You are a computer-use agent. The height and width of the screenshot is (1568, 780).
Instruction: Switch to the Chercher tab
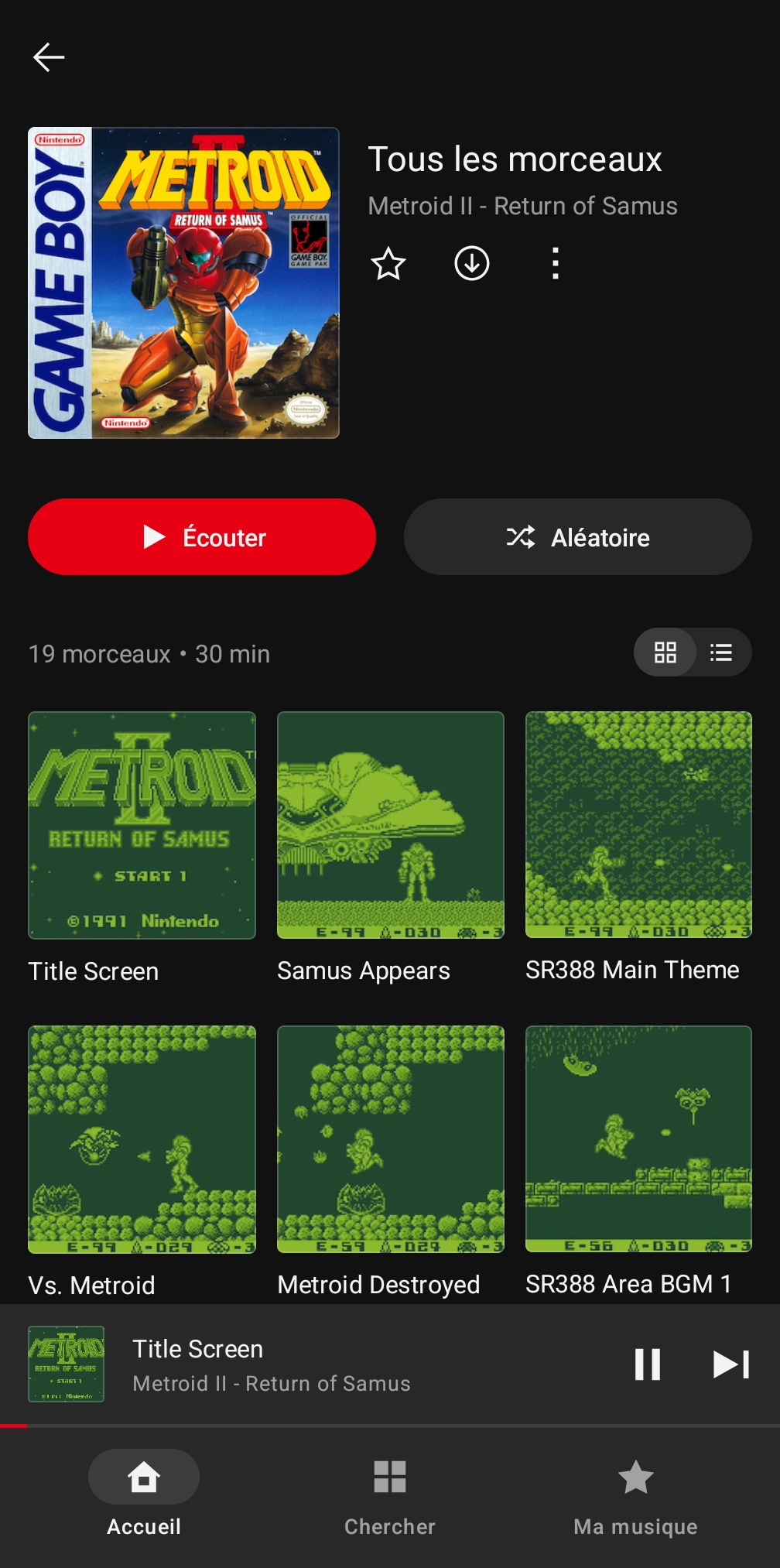[390, 1492]
